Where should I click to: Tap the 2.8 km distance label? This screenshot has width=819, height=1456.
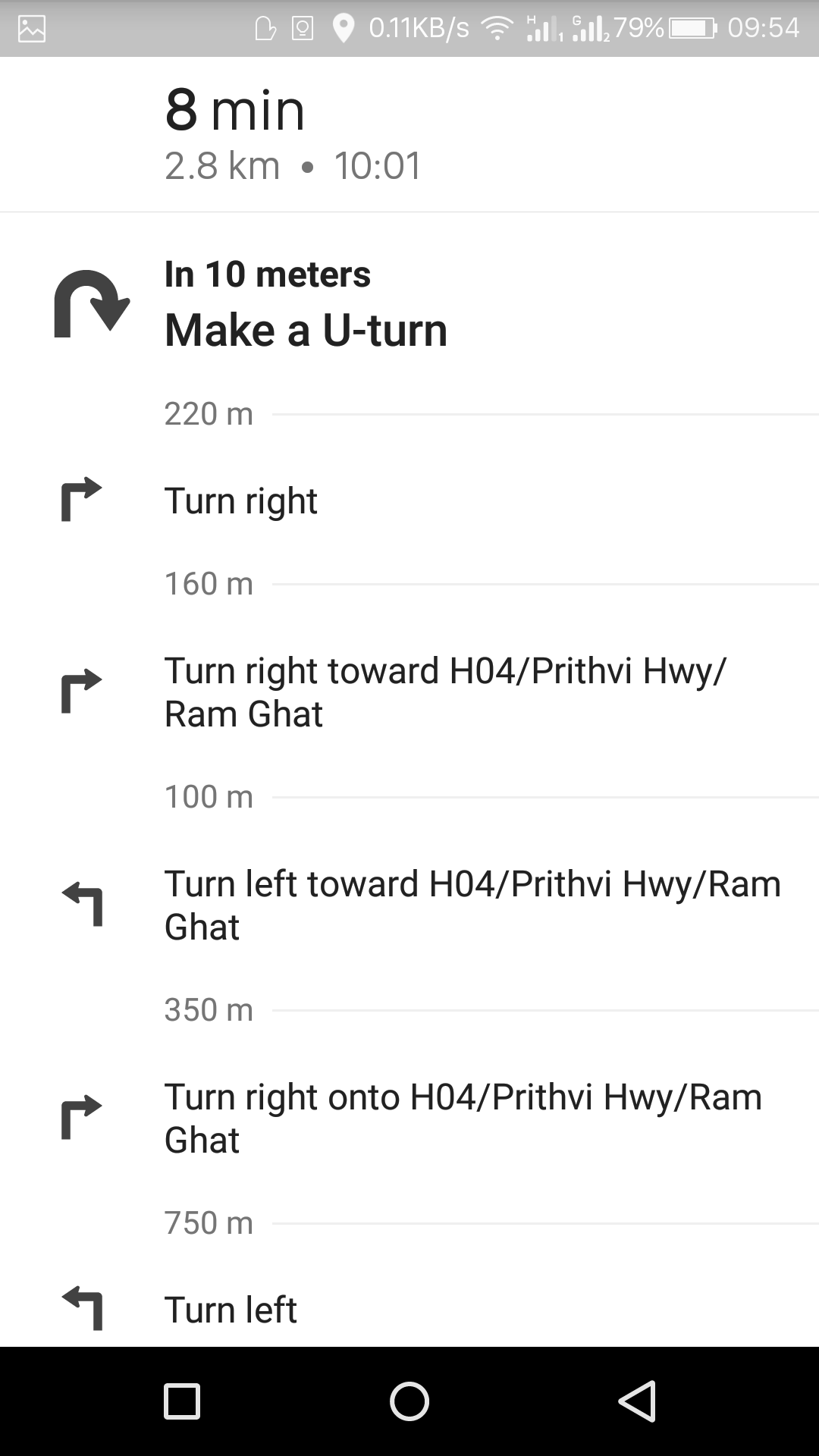[221, 165]
